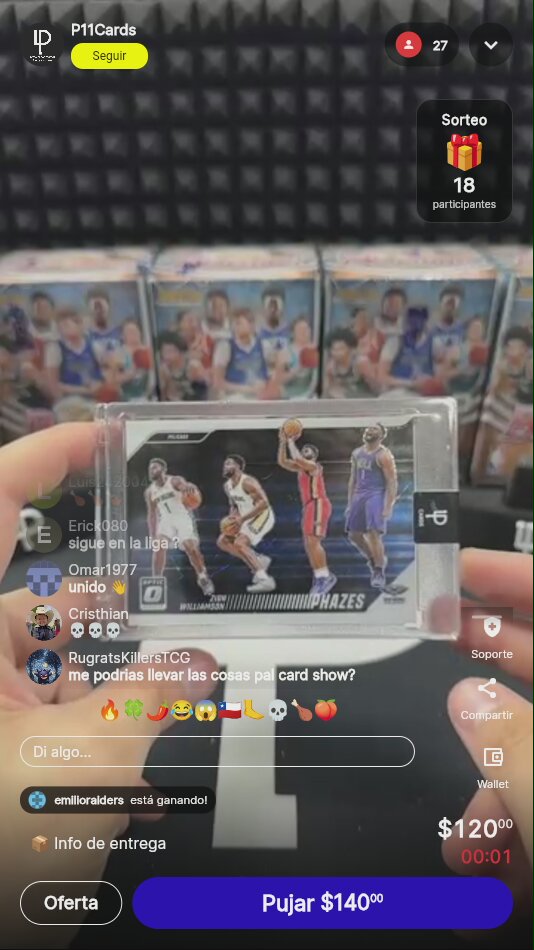Open the Wallet
Screen dimensions: 534x950
(x=493, y=768)
